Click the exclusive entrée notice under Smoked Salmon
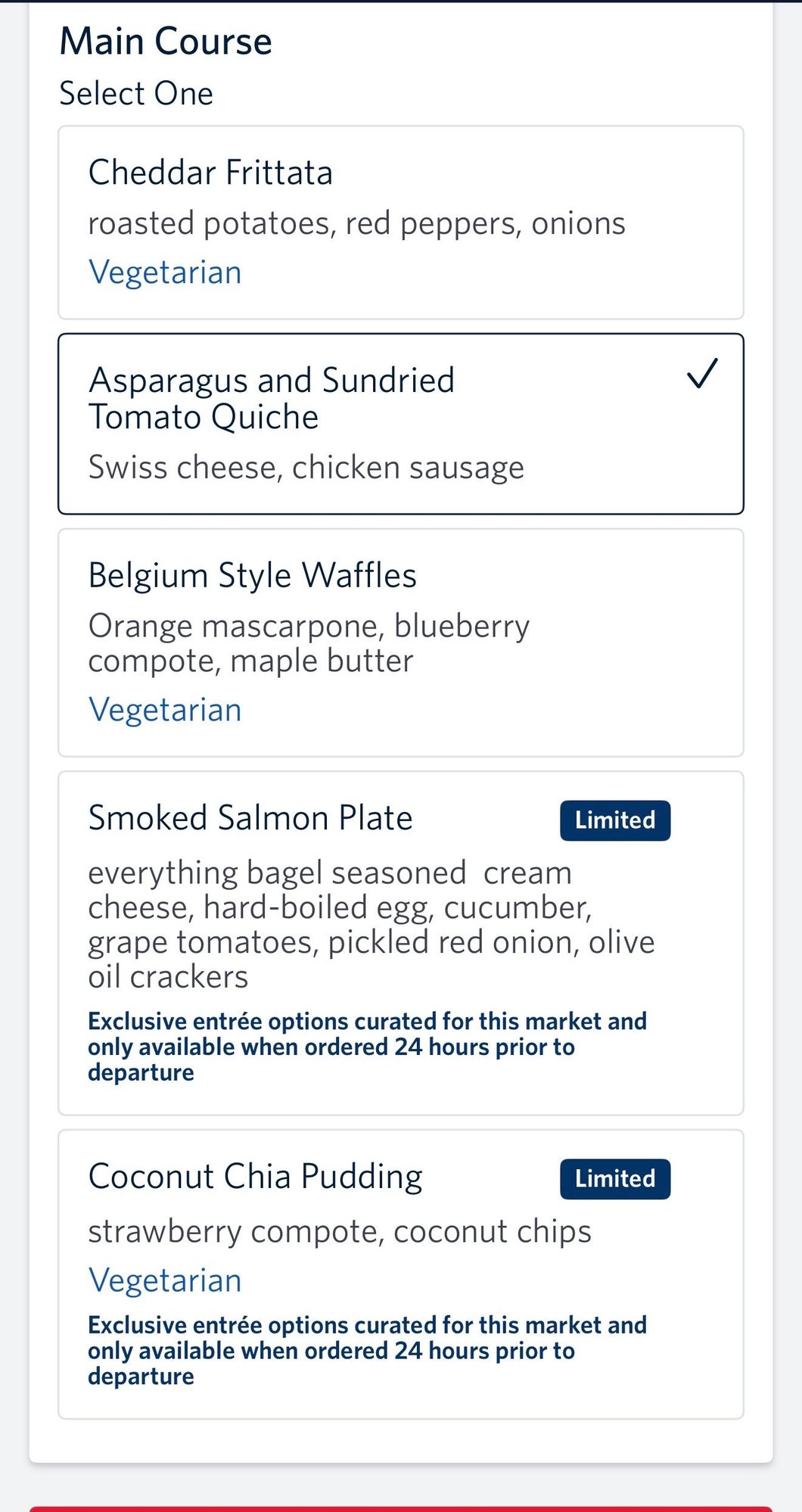Screen dimensions: 802x1512 click(368, 1046)
